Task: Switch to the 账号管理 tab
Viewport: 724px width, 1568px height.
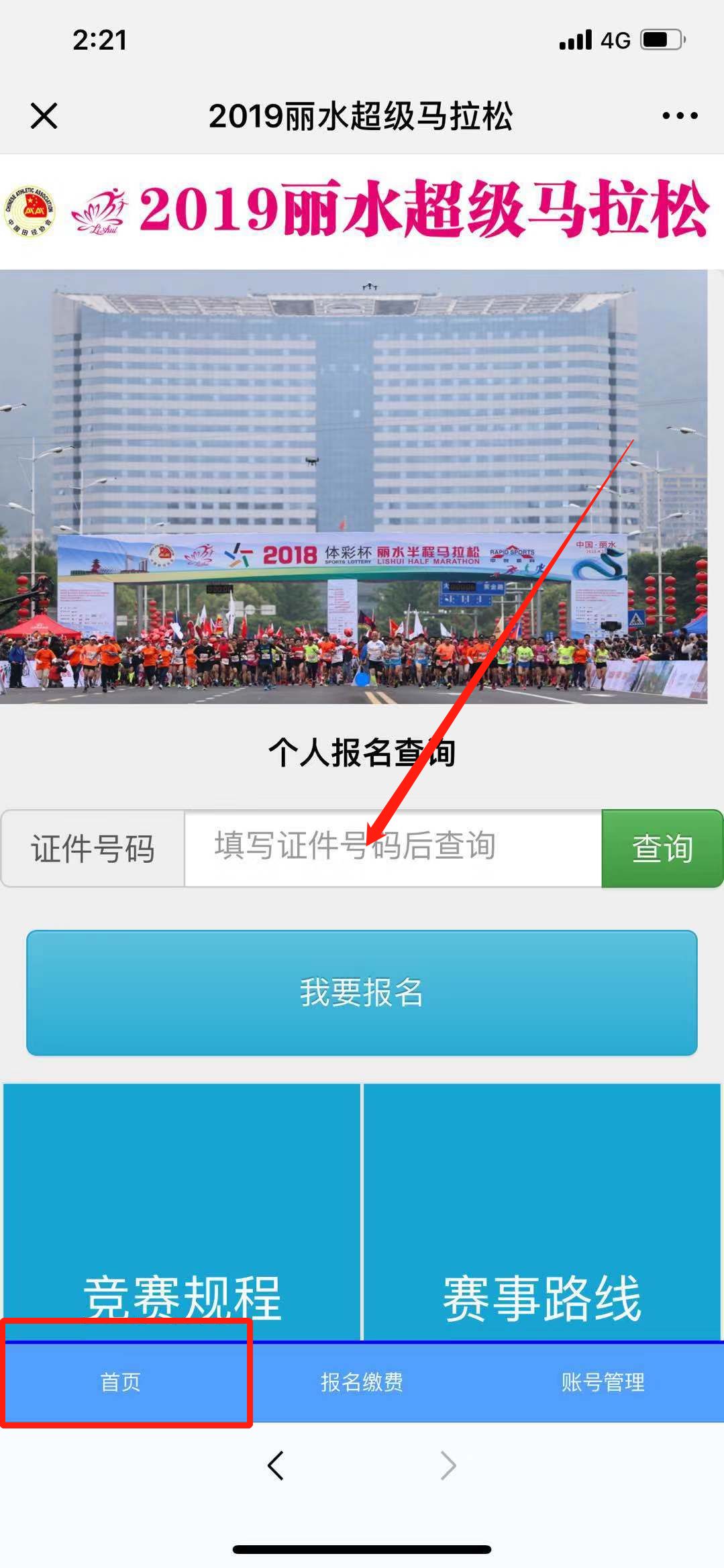Action: [603, 1382]
